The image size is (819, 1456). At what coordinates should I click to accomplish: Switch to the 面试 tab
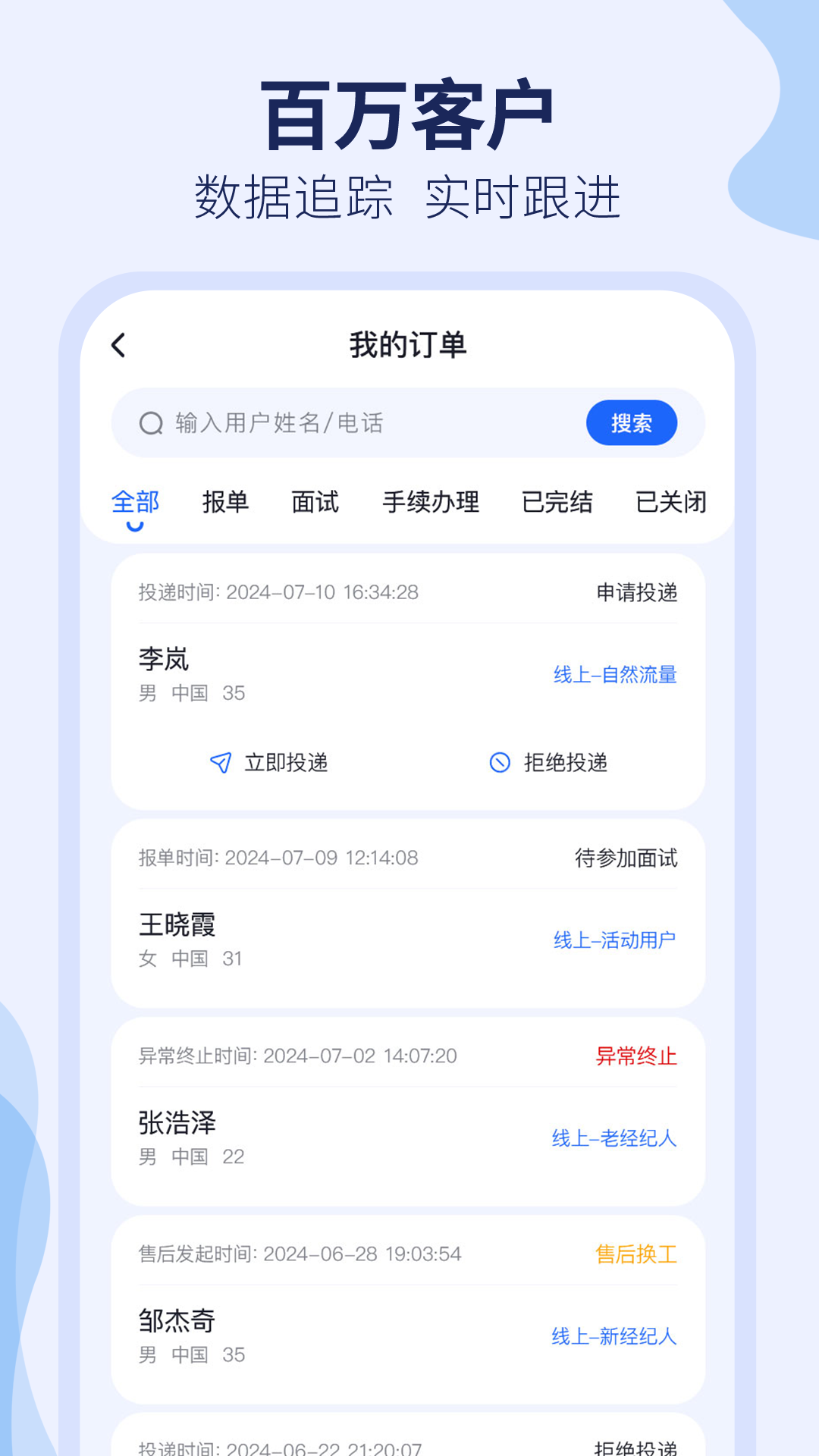315,502
